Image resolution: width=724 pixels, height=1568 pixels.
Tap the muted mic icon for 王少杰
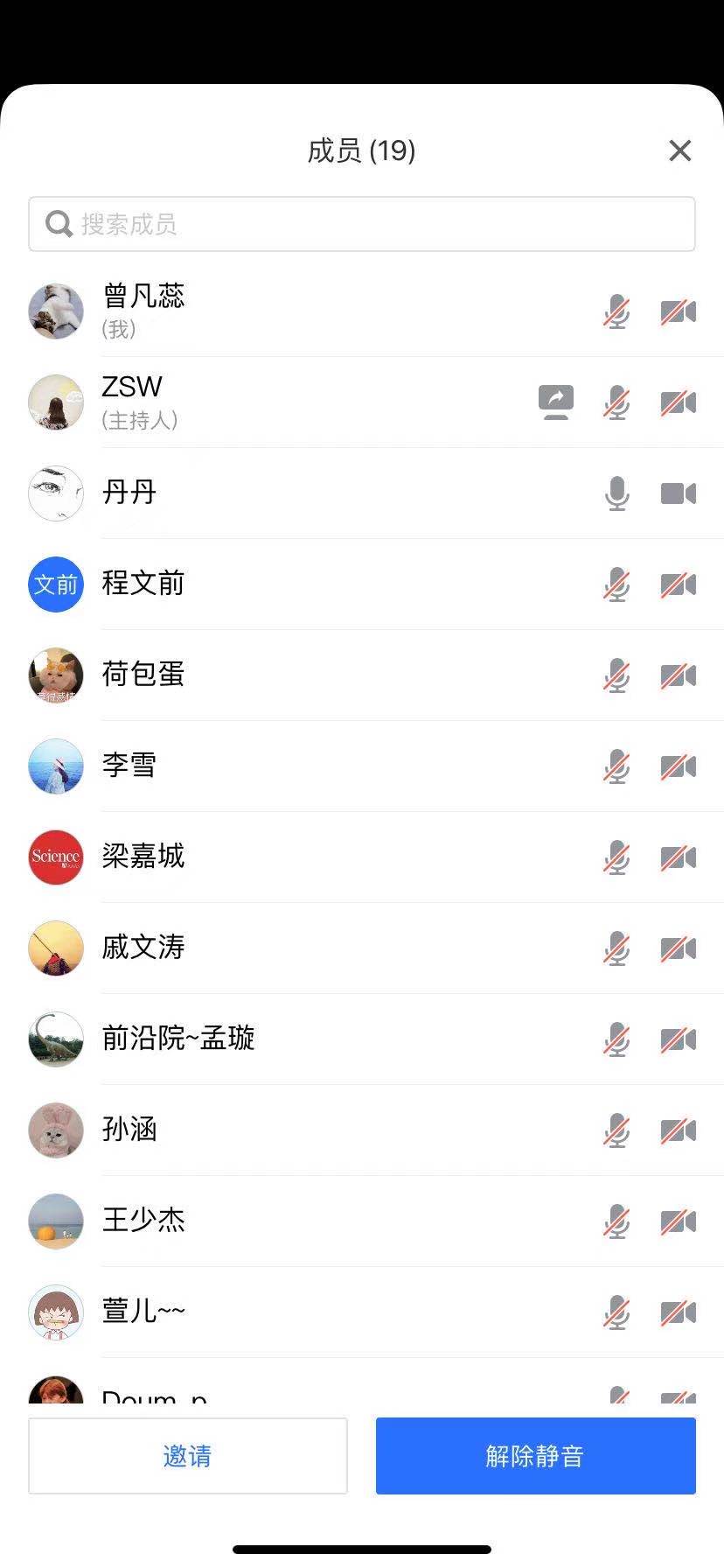click(616, 1221)
